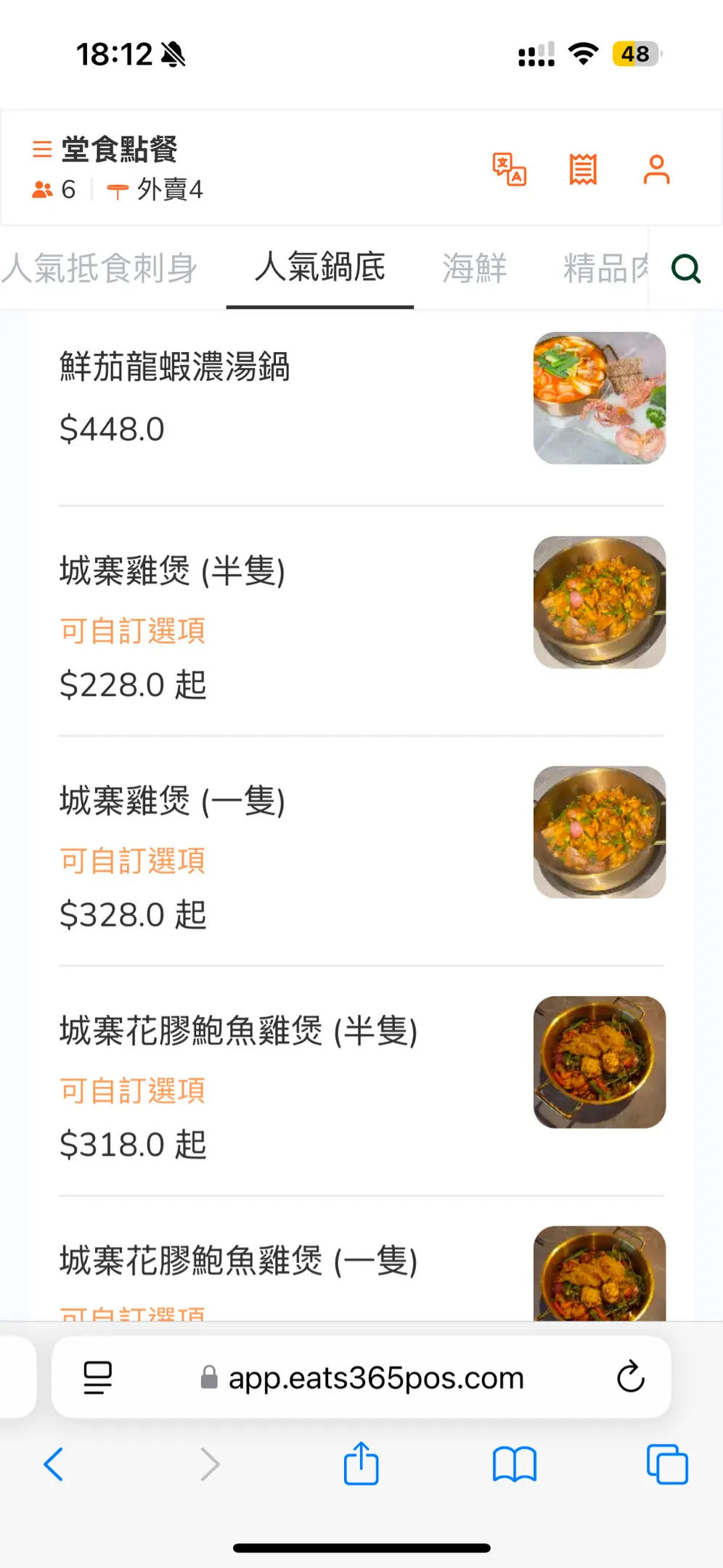View the order receipt icon
The width and height of the screenshot is (723, 1568).
(x=583, y=170)
